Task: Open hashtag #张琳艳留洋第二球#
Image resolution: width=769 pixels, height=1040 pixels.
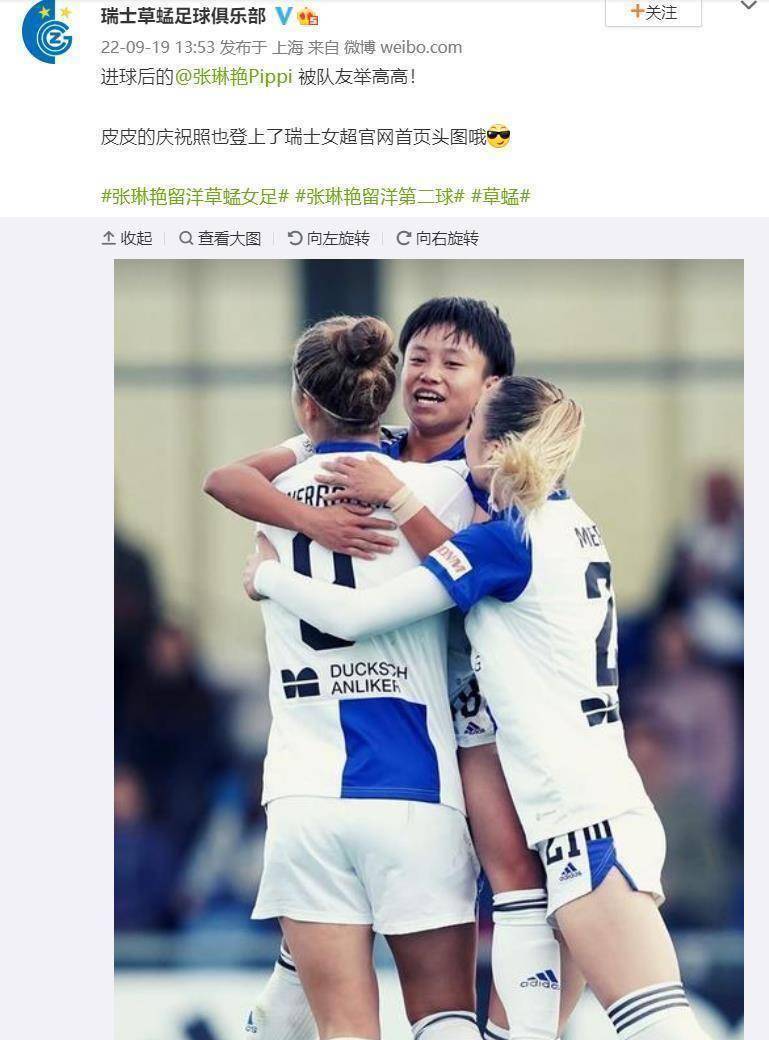Action: (380, 196)
